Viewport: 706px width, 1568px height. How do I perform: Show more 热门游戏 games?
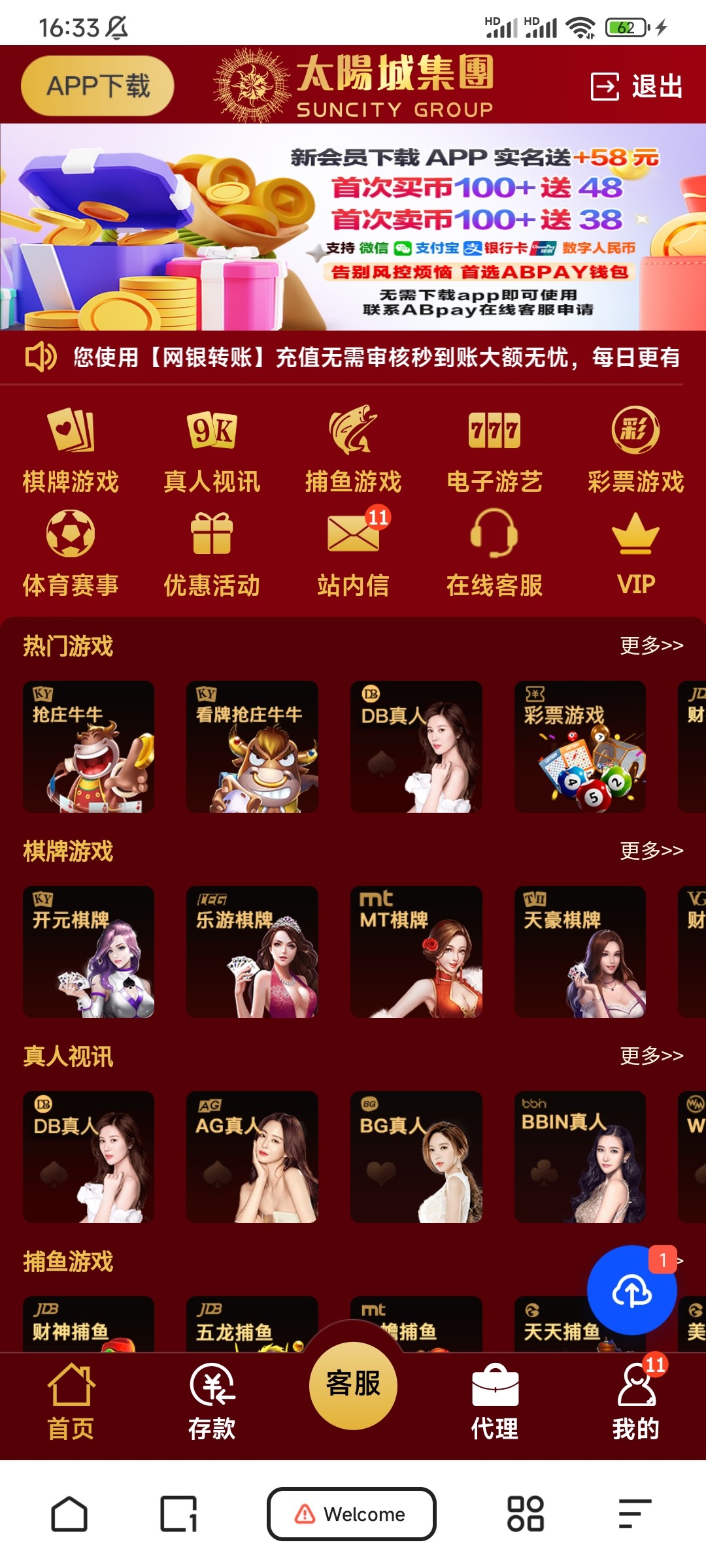coord(651,645)
